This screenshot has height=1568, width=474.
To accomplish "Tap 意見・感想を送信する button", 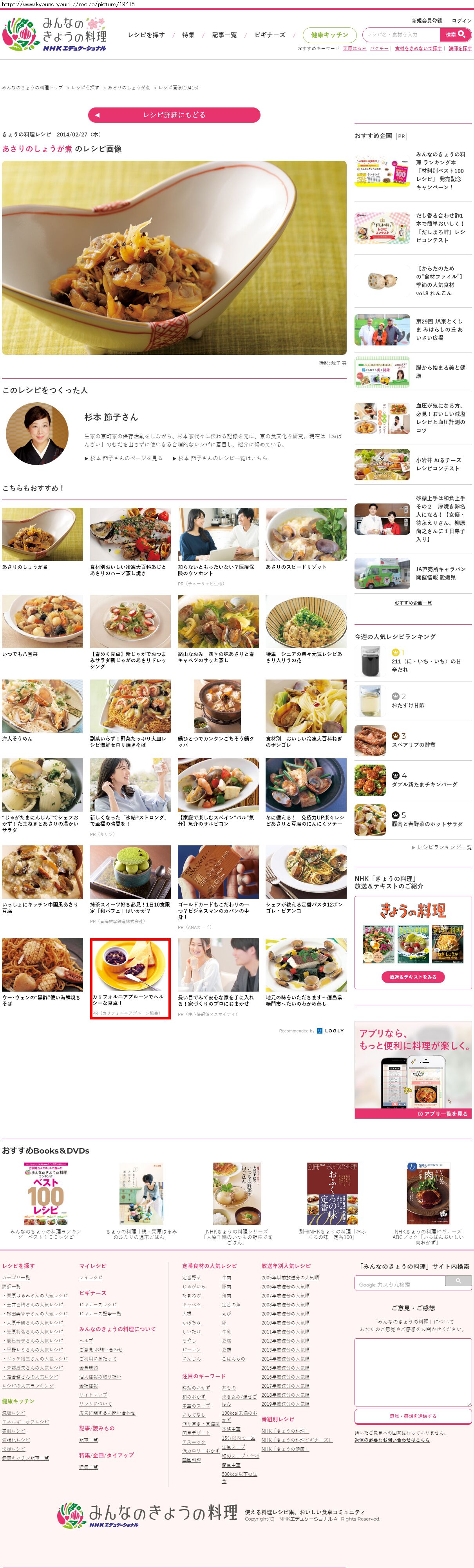I will (412, 1416).
